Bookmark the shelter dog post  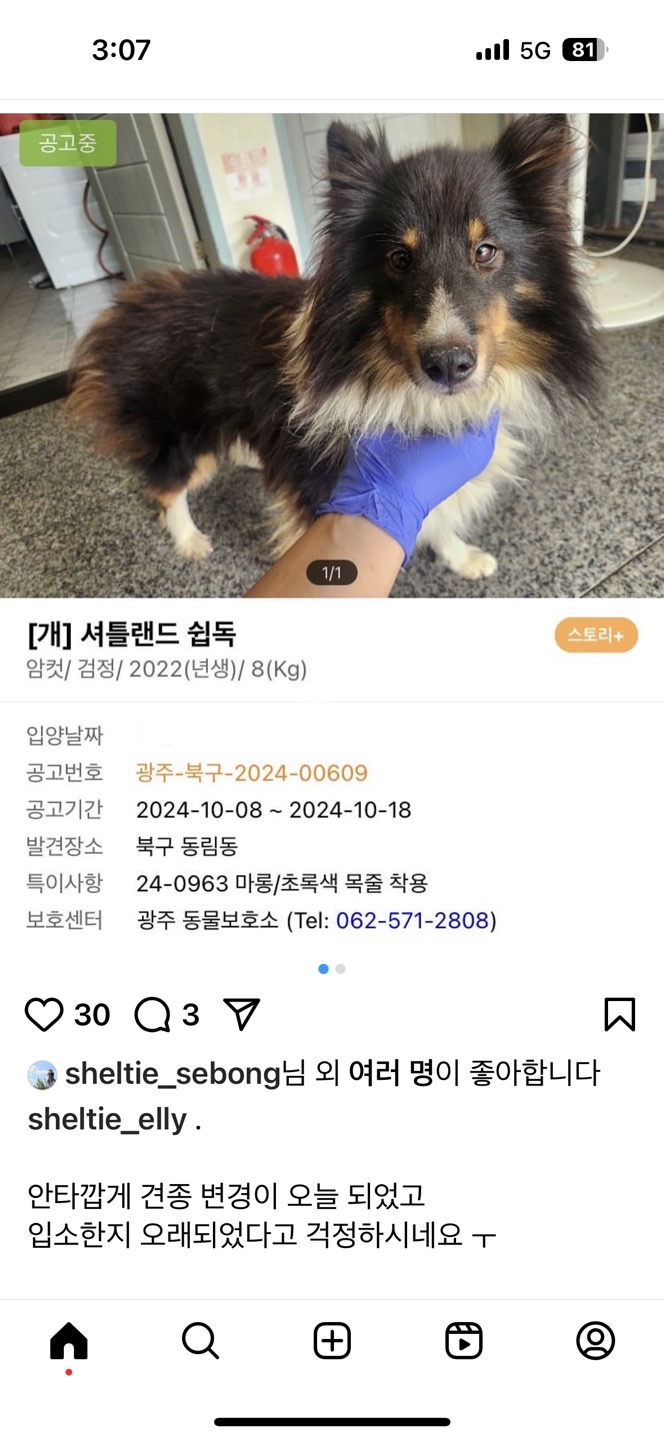[x=619, y=1014]
